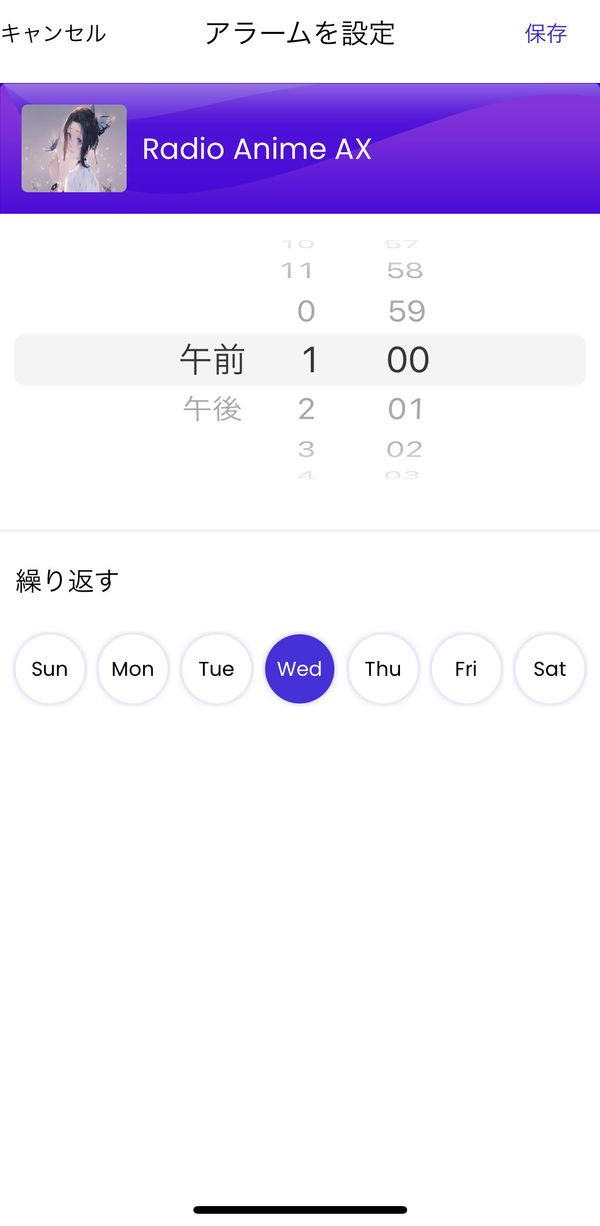Viewport: 600px width, 1226px height.
Task: Tap キャンセル to cancel alarm setup
Action: (53, 33)
